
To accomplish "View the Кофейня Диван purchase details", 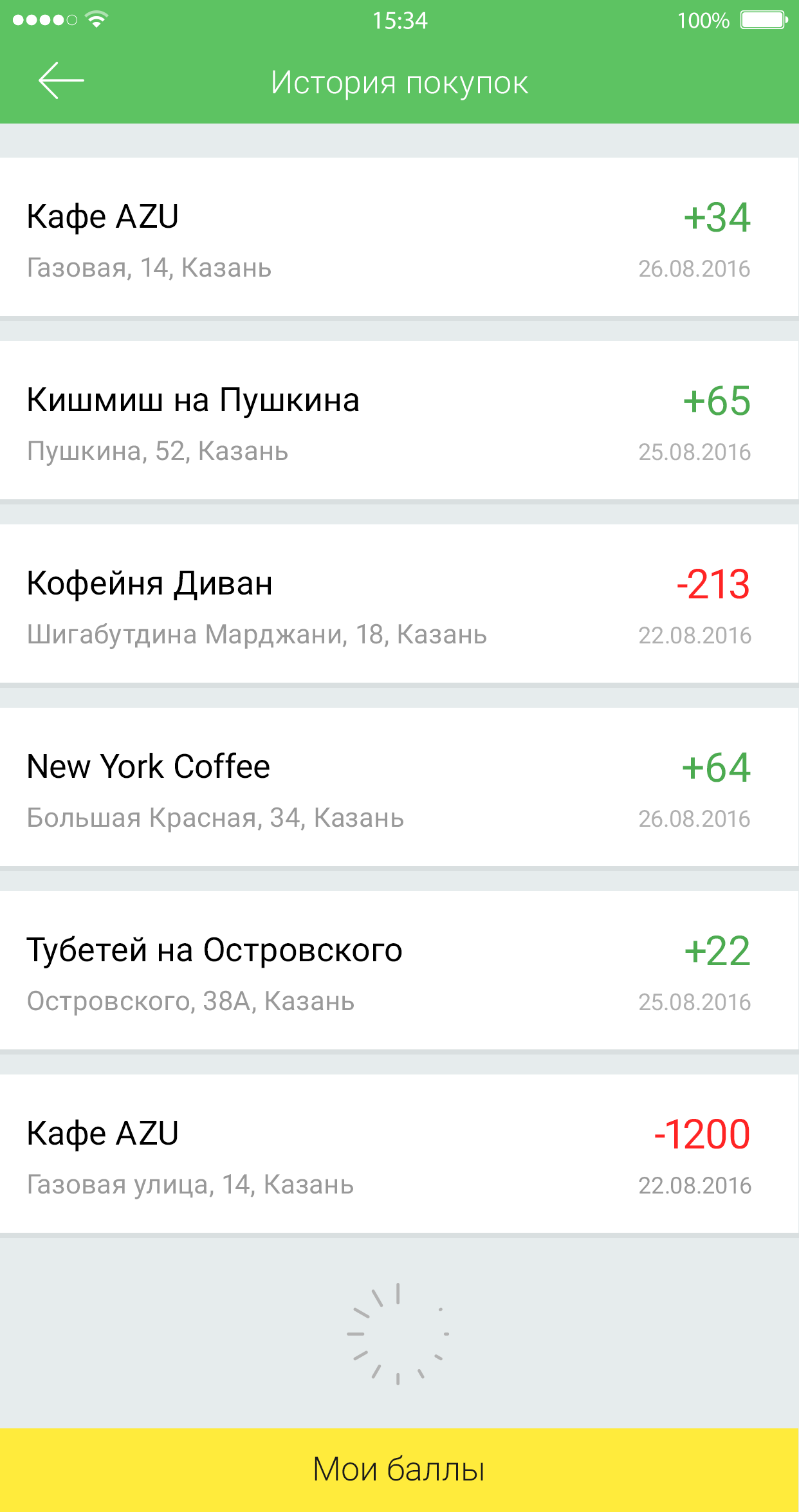I will pos(399,604).
